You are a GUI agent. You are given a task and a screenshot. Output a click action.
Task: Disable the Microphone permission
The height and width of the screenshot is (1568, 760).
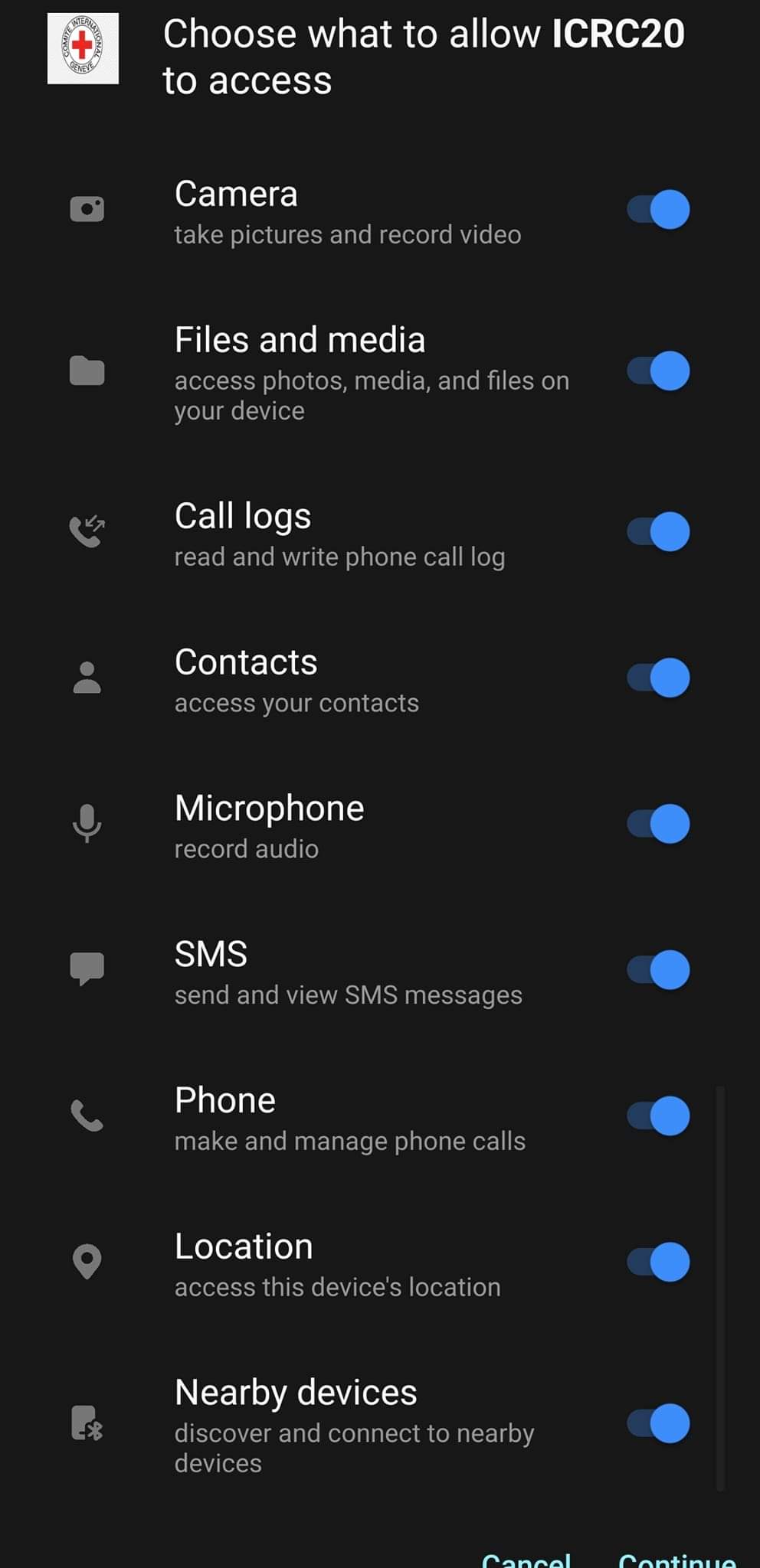(x=658, y=824)
